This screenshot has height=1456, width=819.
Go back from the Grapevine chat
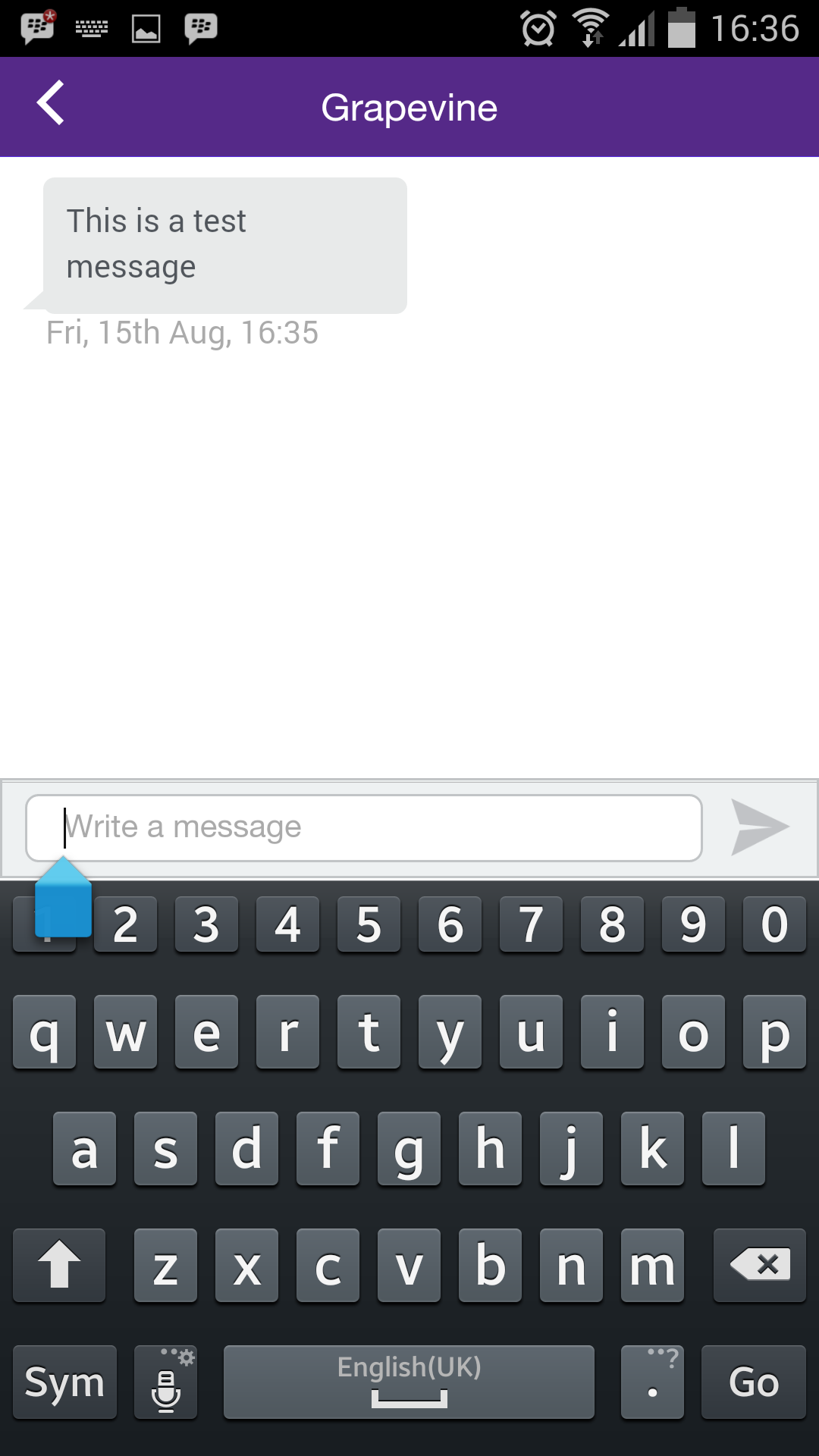click(x=50, y=104)
